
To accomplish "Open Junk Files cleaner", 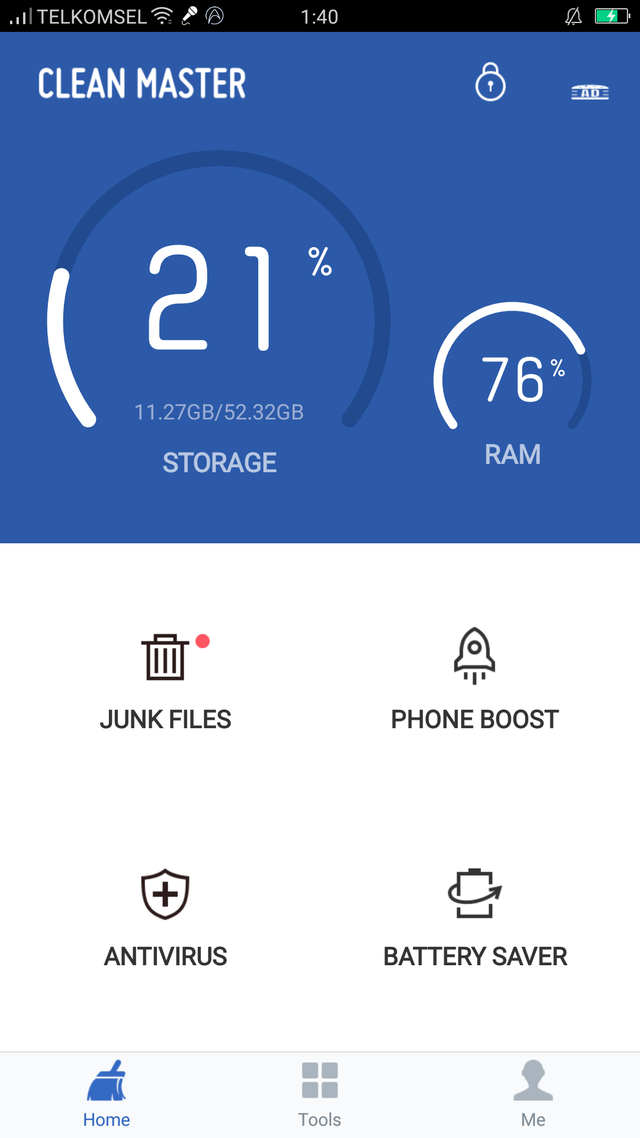I will 166,682.
